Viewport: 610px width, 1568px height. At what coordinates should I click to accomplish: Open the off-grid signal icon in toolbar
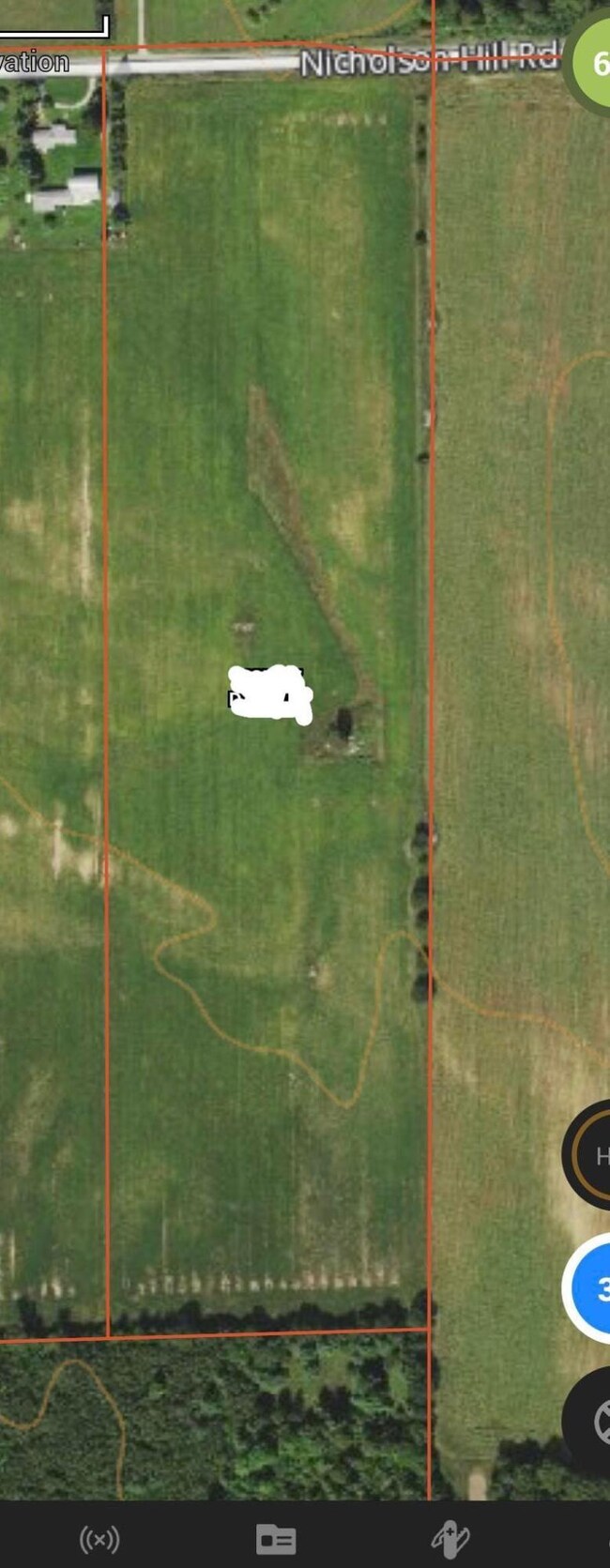[99, 1538]
